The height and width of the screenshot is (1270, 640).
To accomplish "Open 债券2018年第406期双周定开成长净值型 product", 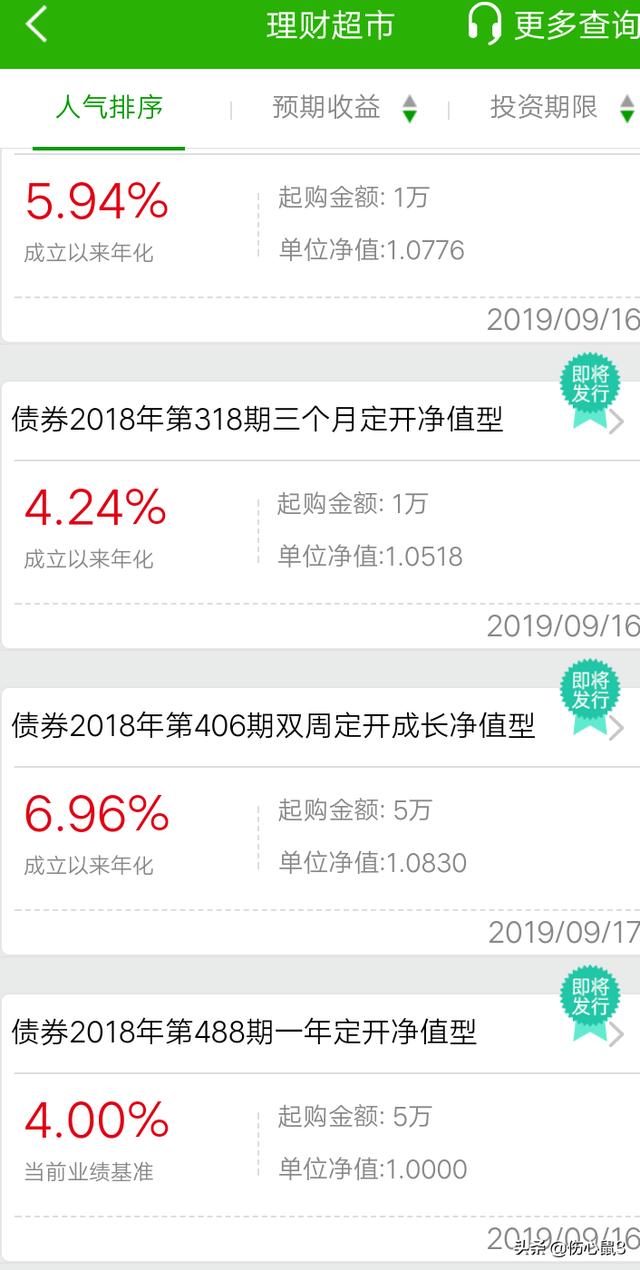I will point(320,820).
